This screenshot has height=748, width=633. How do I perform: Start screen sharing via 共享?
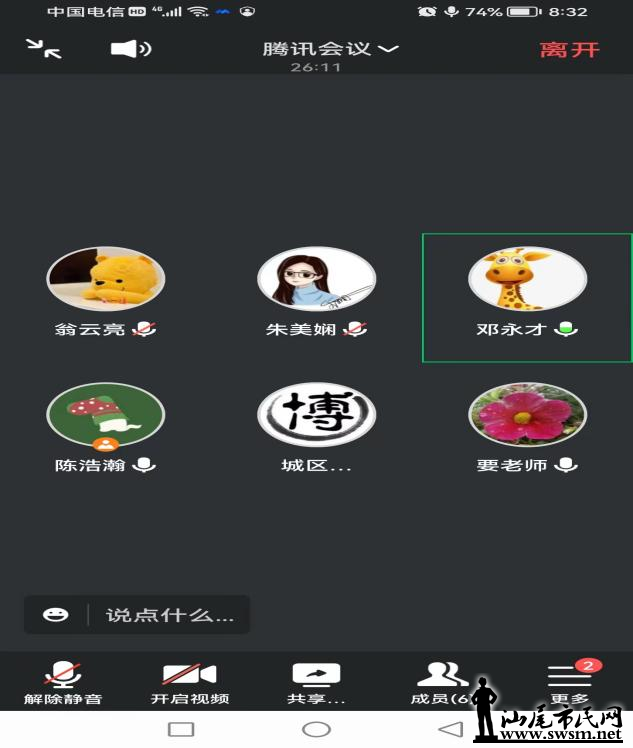click(x=316, y=682)
